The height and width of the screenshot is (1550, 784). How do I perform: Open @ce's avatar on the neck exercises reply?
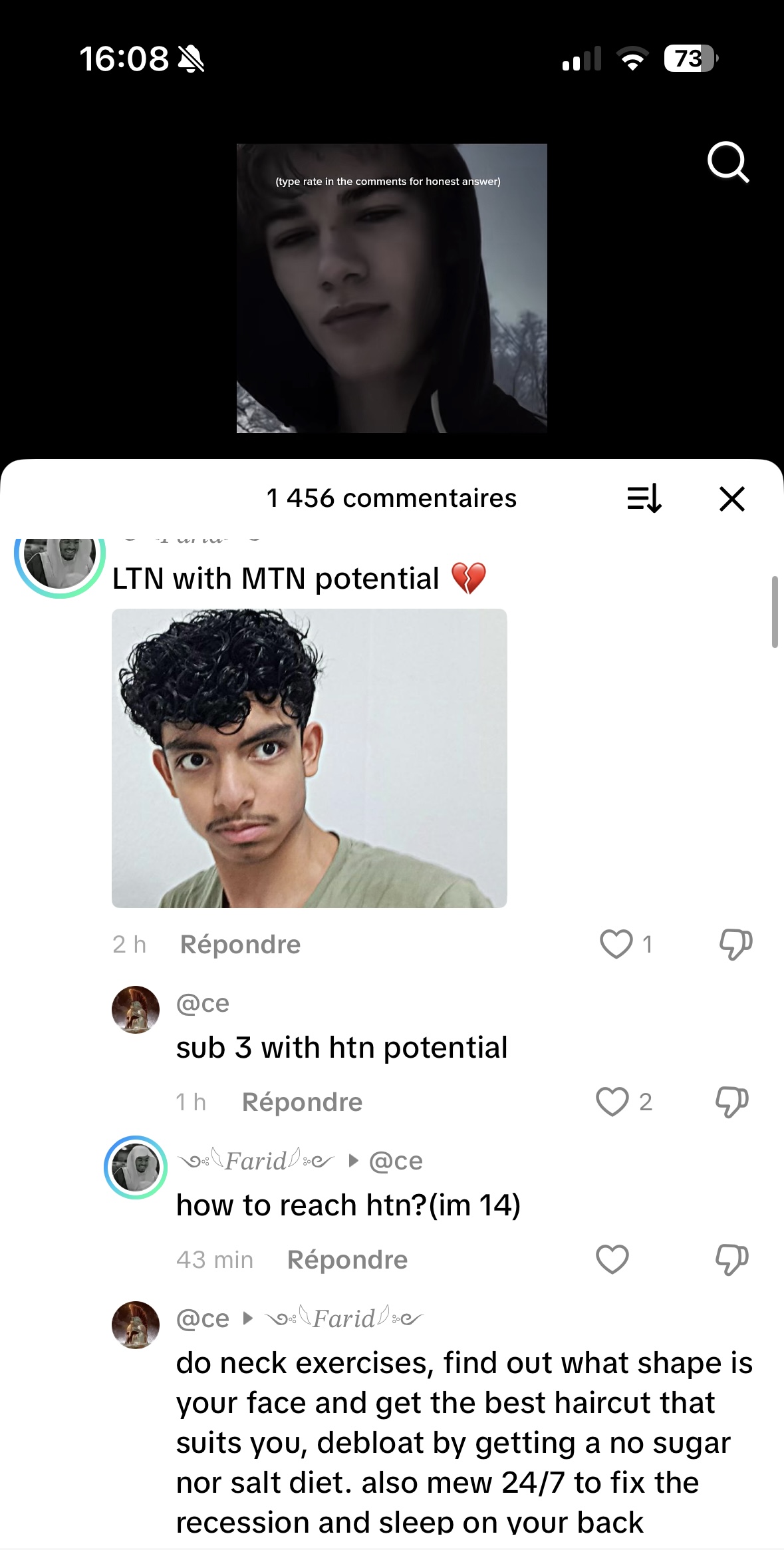136,1325
